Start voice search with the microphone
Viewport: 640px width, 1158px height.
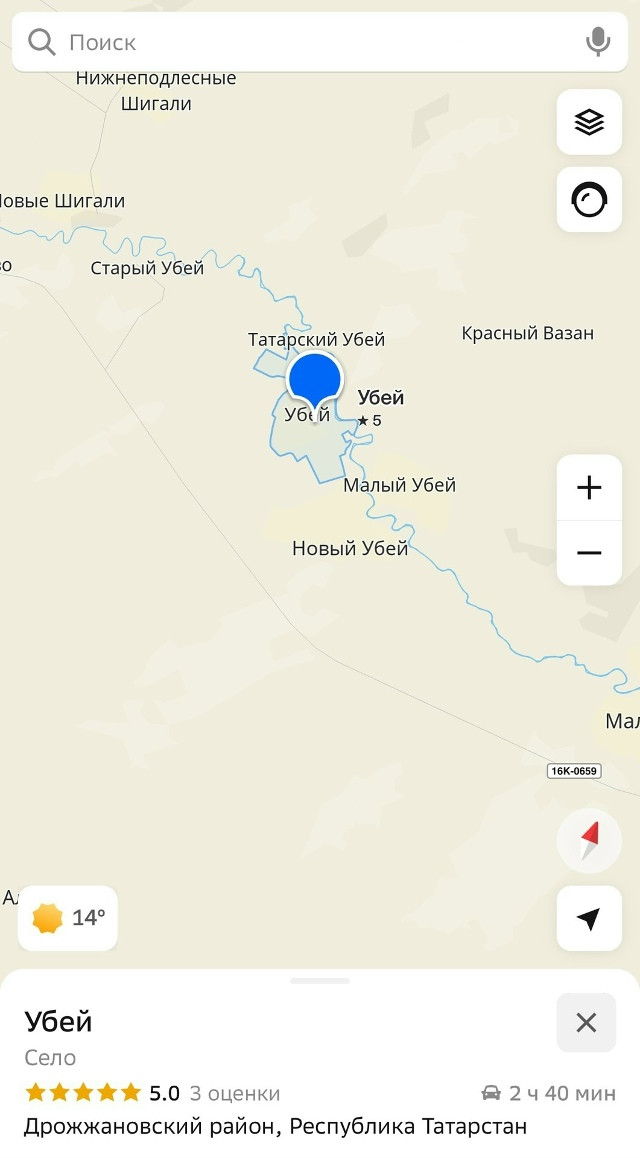pos(598,42)
